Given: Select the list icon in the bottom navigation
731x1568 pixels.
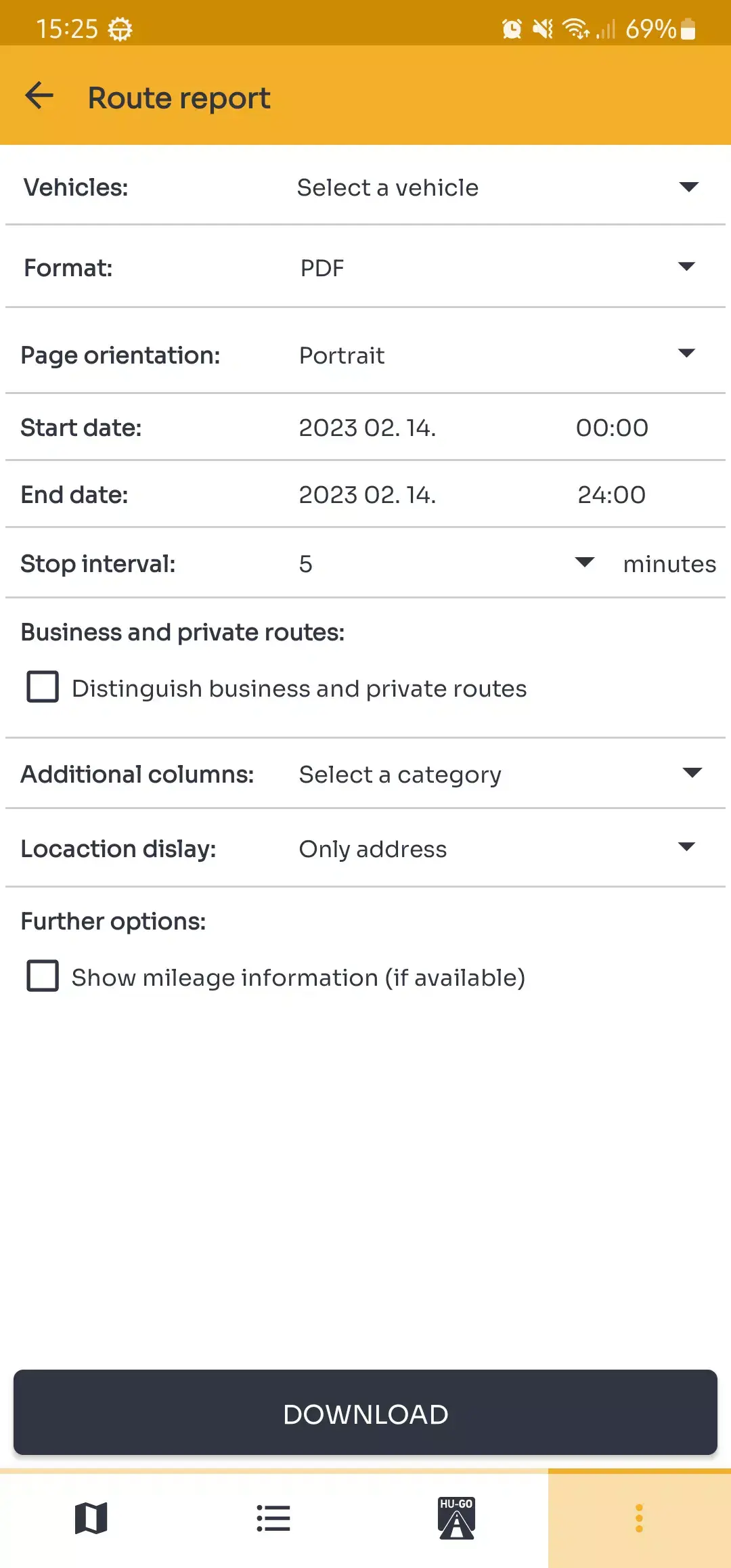Looking at the screenshot, I should pos(274,1517).
